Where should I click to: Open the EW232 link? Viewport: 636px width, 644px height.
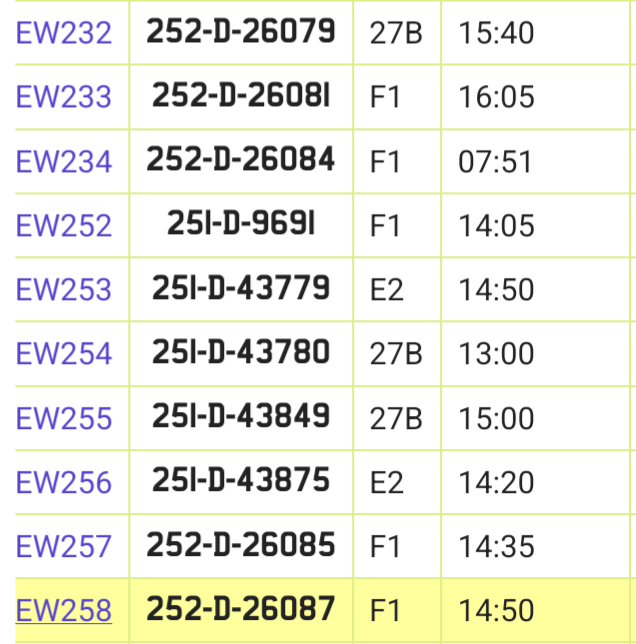pyautogui.click(x=64, y=33)
